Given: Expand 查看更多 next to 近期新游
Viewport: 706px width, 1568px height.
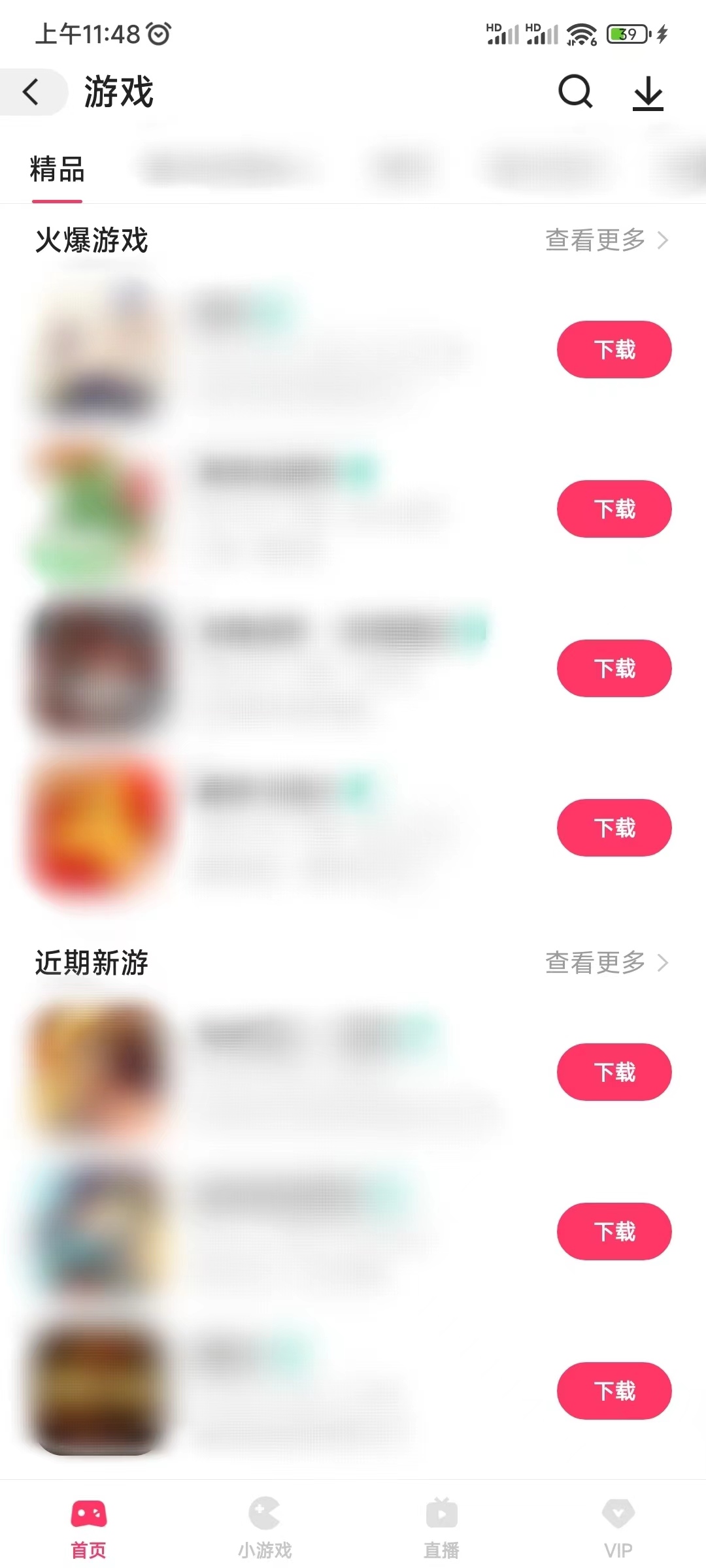Looking at the screenshot, I should coord(595,962).
